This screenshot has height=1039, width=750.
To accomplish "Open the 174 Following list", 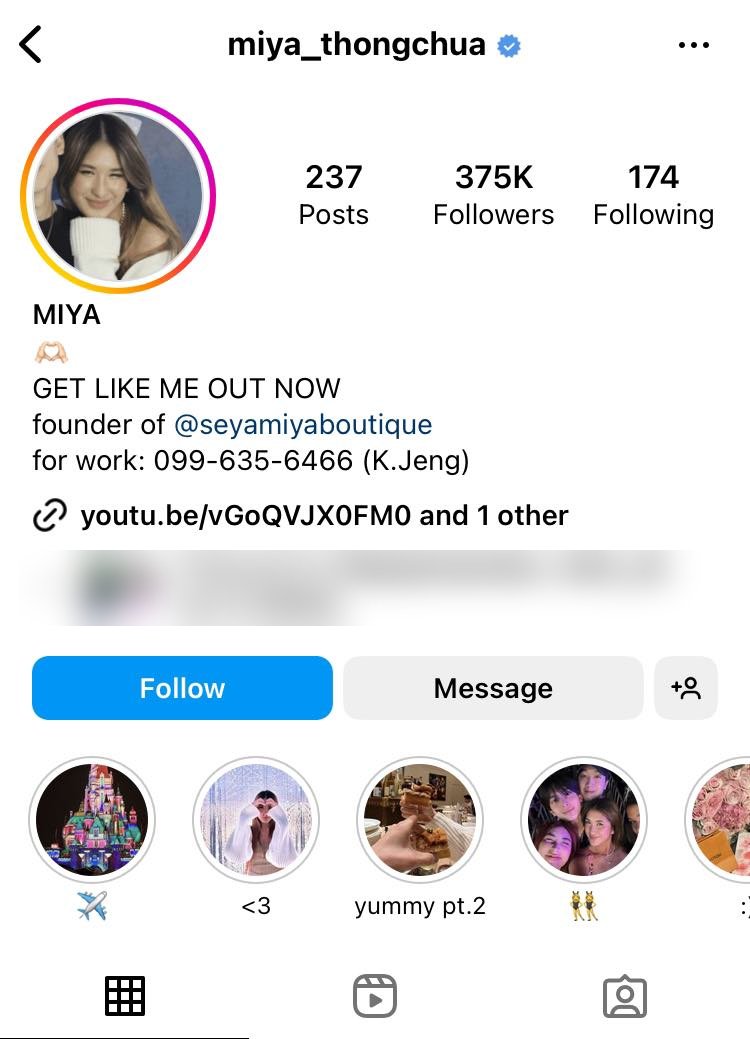I will [x=653, y=195].
